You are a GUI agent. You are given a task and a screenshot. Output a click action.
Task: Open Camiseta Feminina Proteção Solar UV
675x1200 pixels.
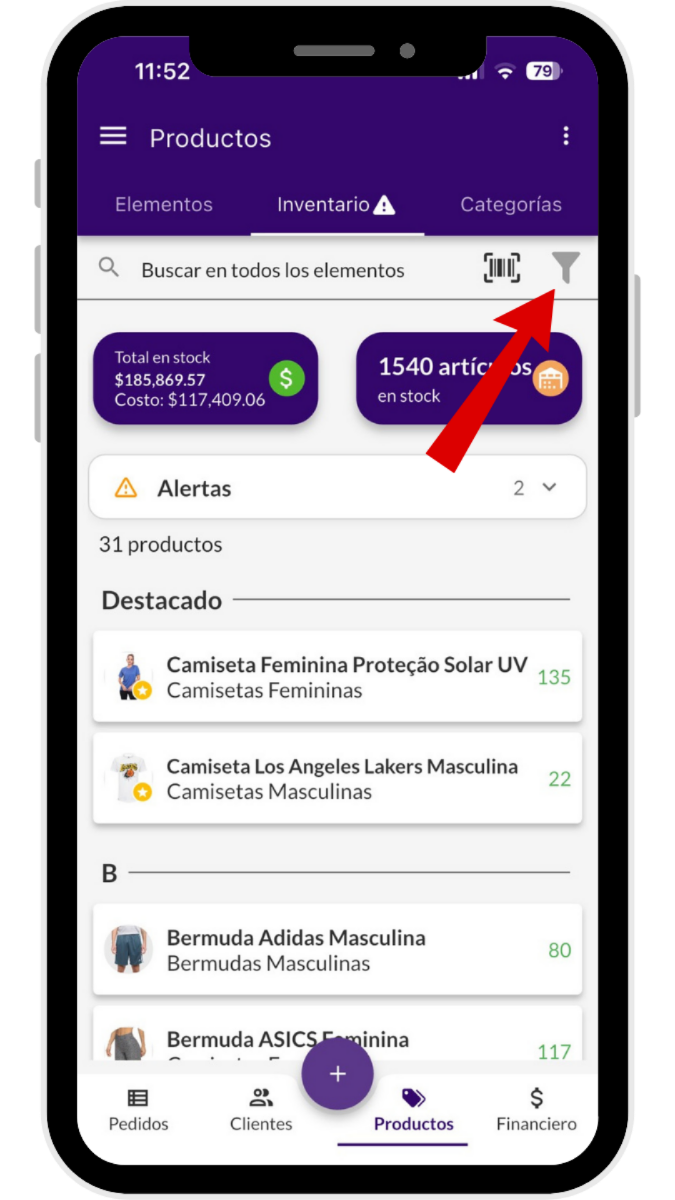337,677
